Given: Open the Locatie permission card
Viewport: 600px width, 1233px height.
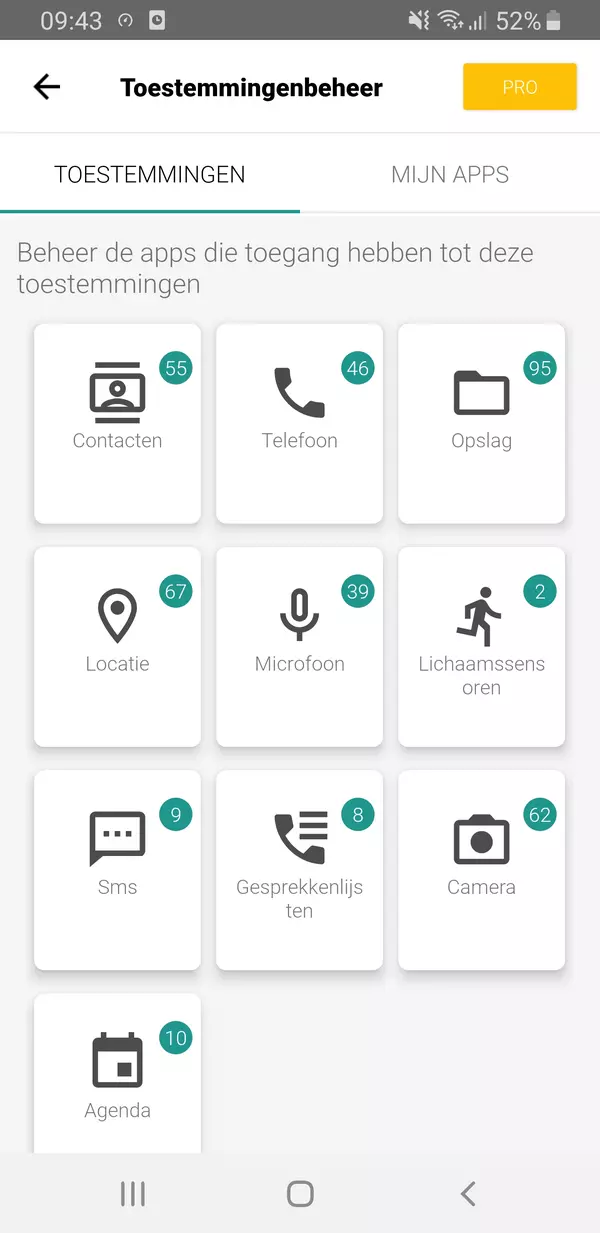Looking at the screenshot, I should tap(117, 645).
